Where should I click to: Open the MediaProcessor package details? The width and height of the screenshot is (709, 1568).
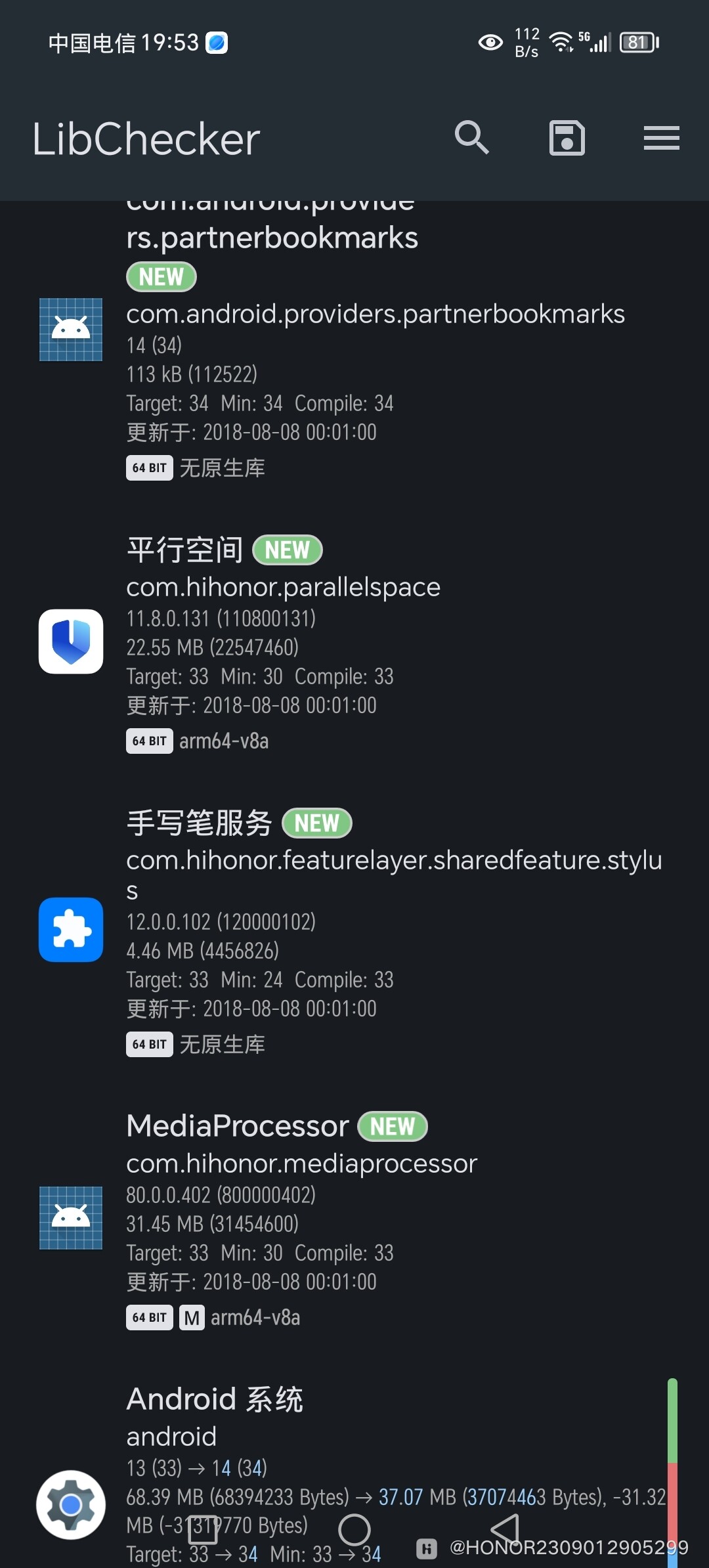pos(301,1163)
